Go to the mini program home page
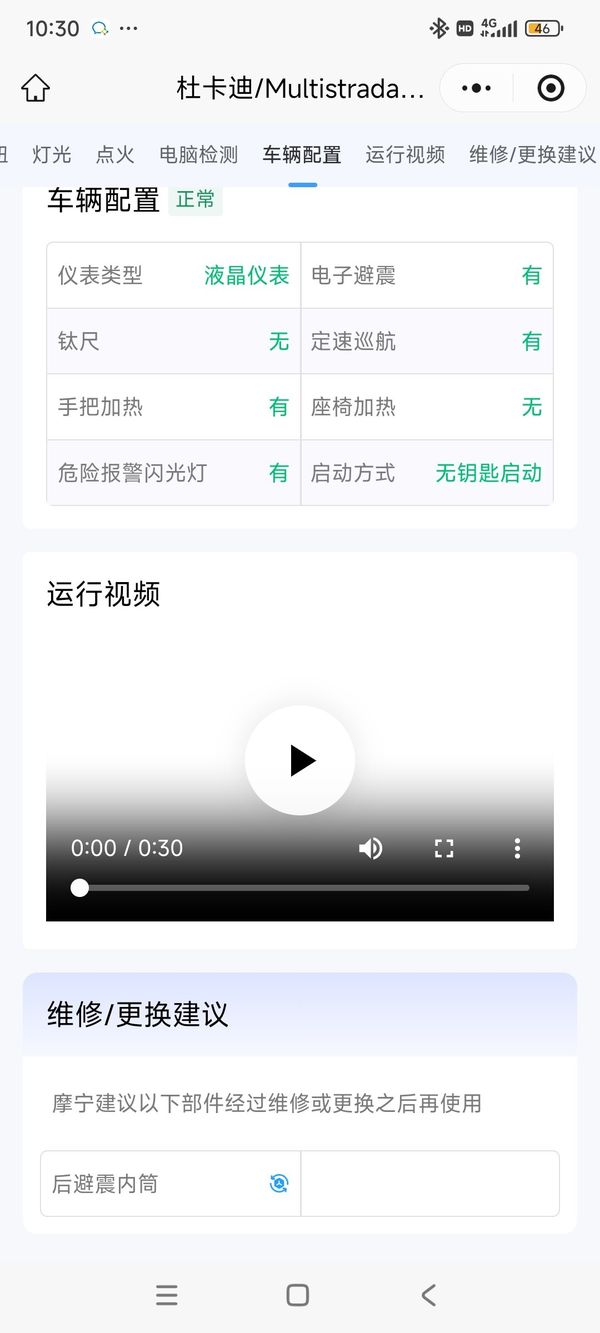 [x=35, y=88]
